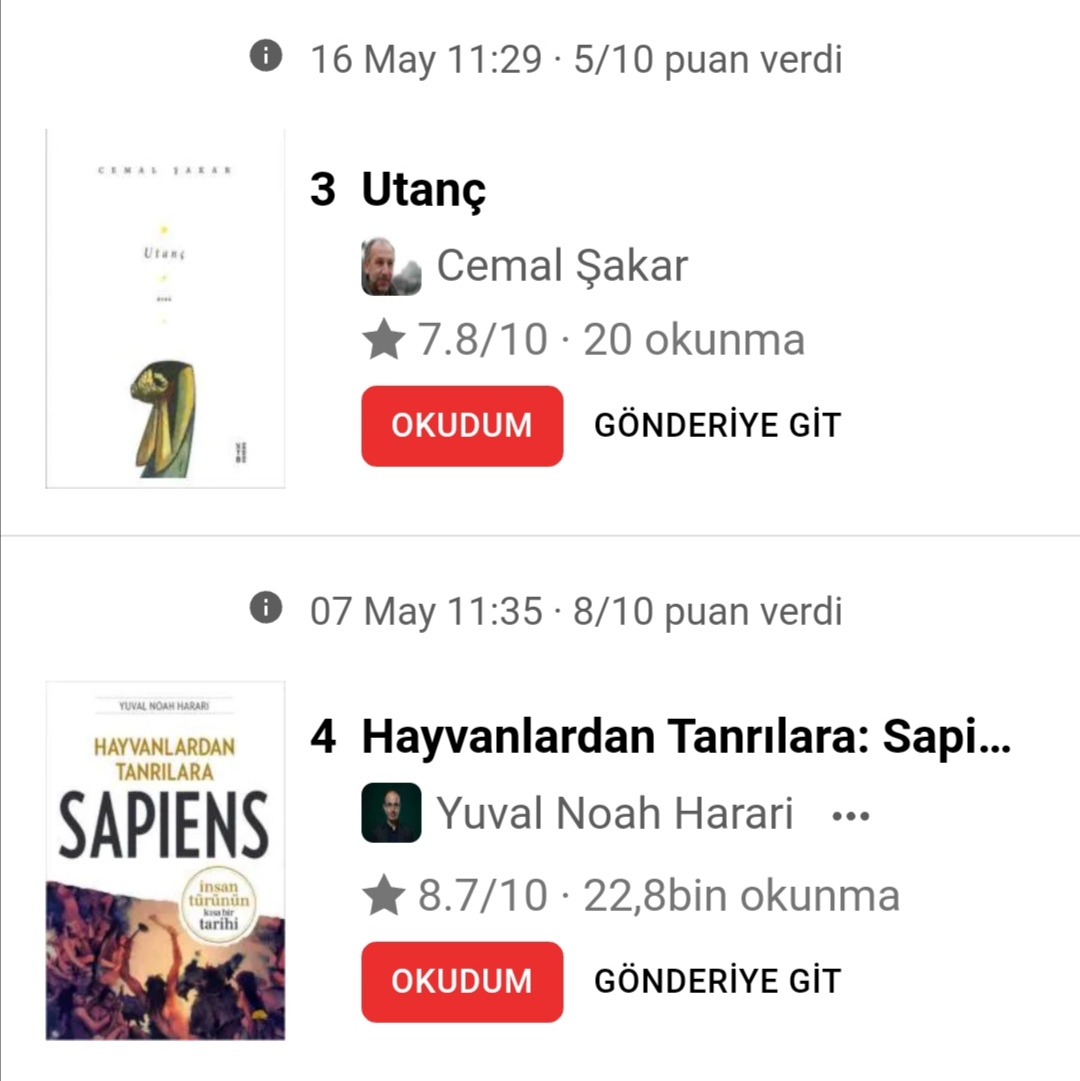Open author Yuval Noah Harari's page
This screenshot has width=1080, height=1081.
tap(614, 814)
